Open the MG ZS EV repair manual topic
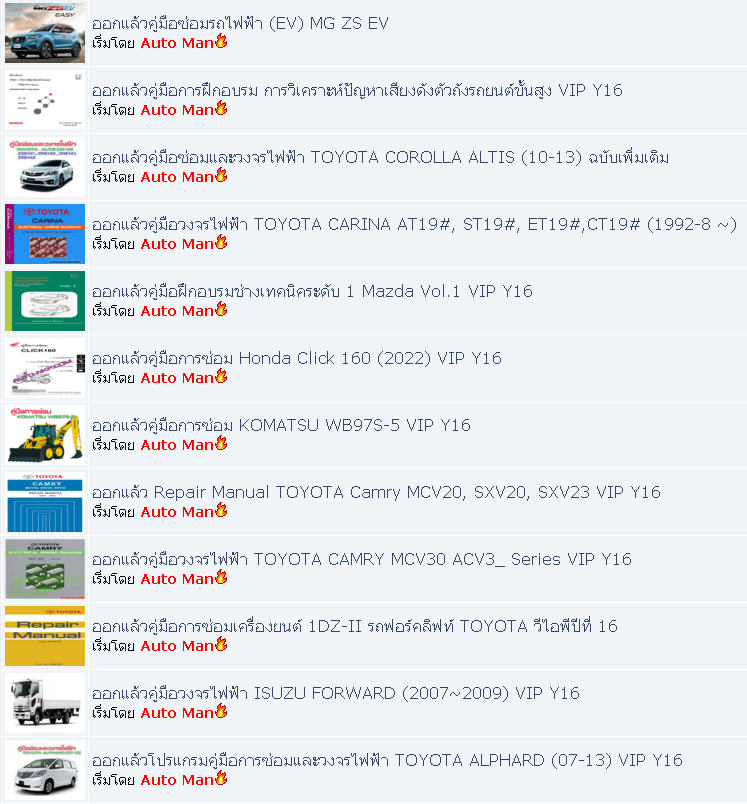The width and height of the screenshot is (747, 804). click(240, 23)
